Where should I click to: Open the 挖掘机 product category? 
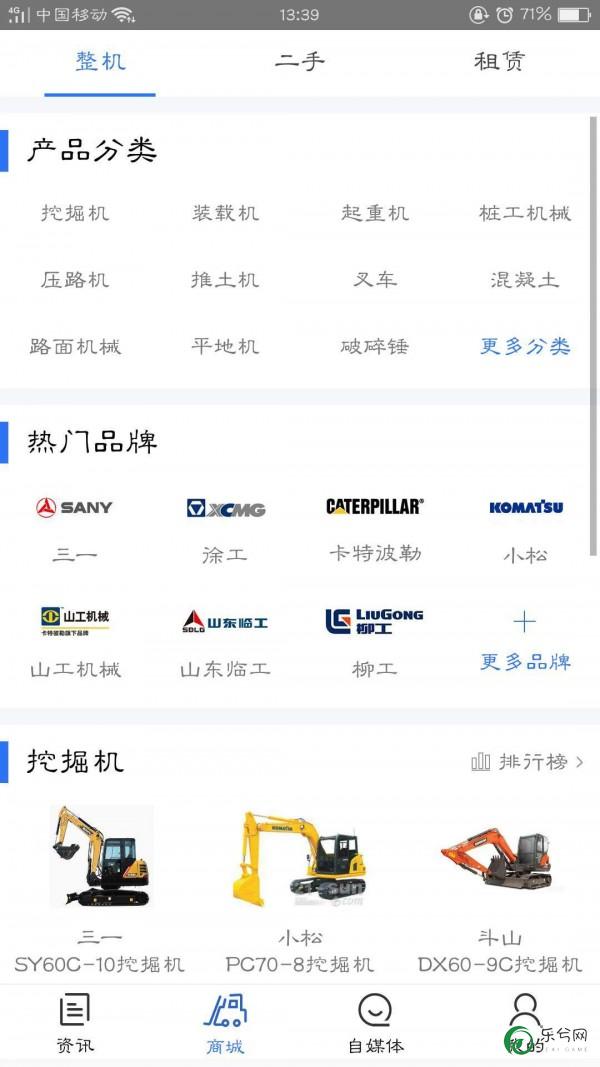point(75,213)
